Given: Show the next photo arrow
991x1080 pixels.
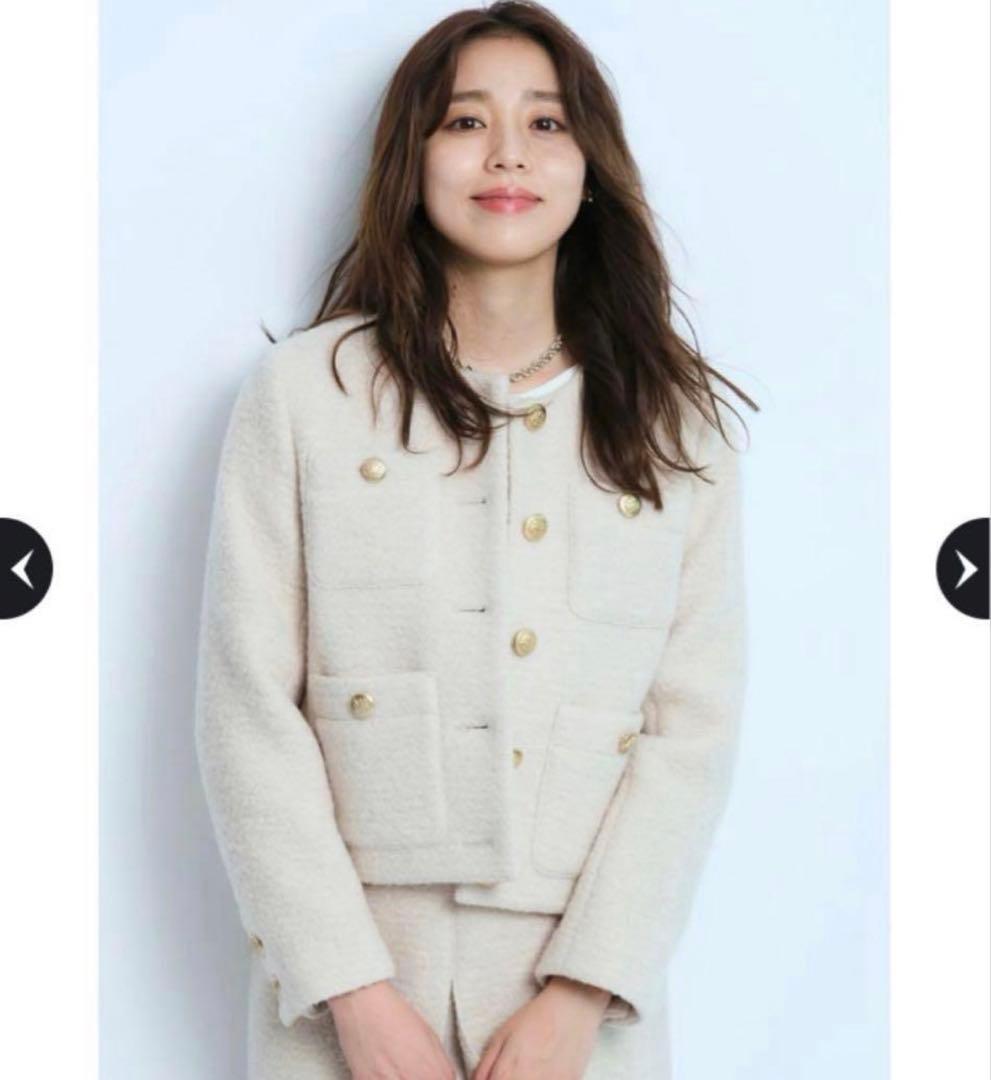Looking at the screenshot, I should point(964,568).
